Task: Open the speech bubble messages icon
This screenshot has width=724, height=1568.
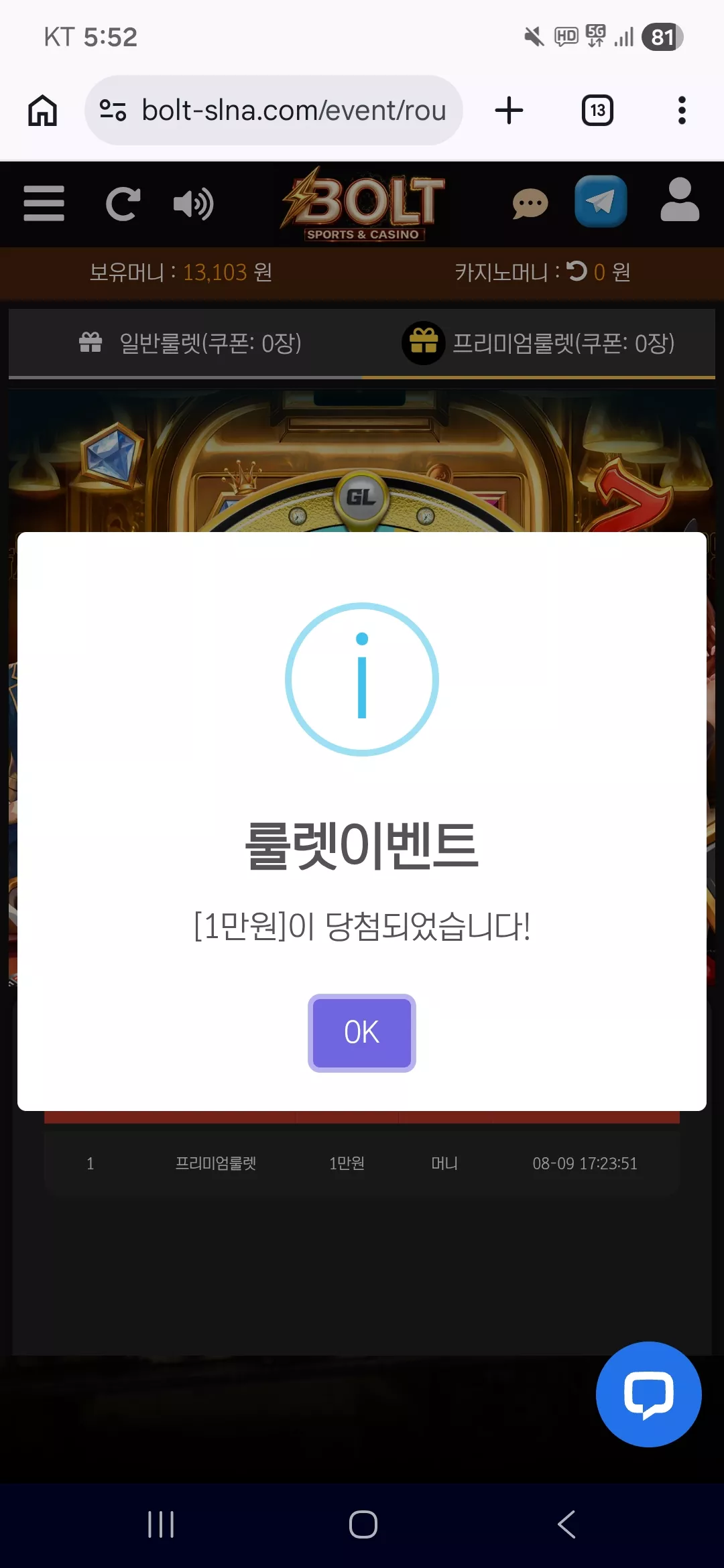Action: [x=530, y=204]
